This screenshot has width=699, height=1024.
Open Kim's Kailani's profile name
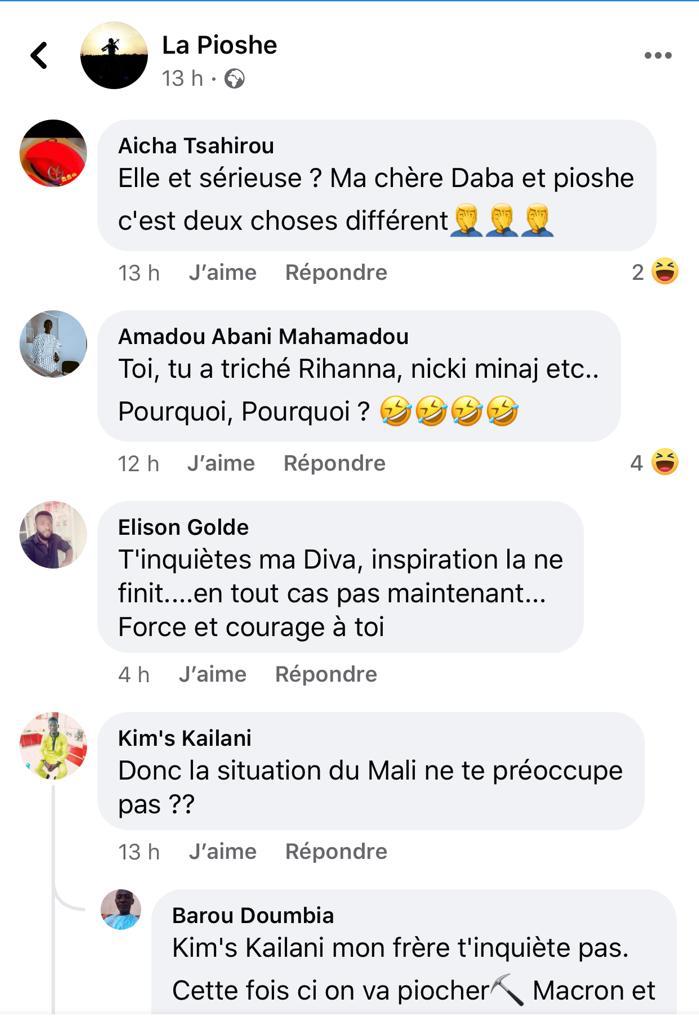(185, 738)
